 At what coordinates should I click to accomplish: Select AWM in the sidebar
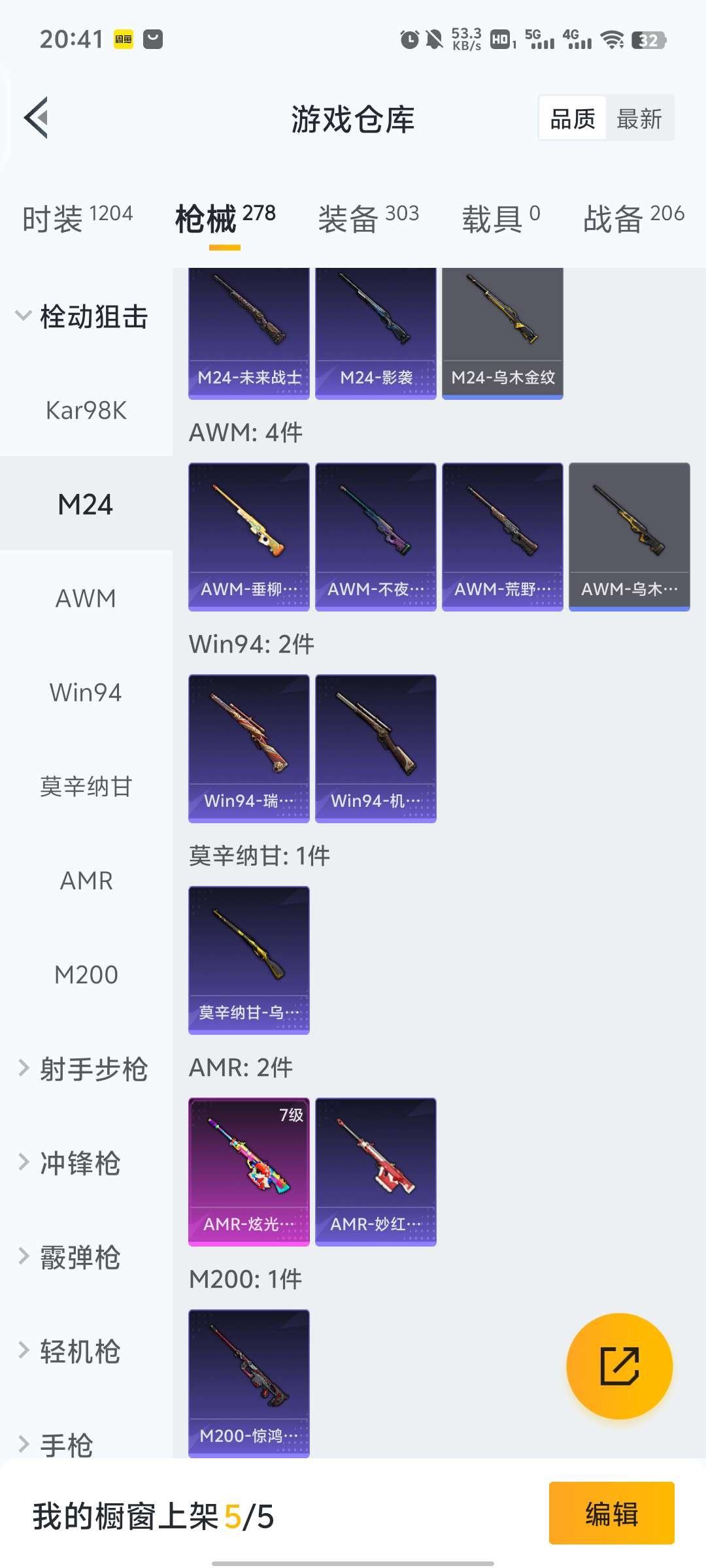(86, 598)
